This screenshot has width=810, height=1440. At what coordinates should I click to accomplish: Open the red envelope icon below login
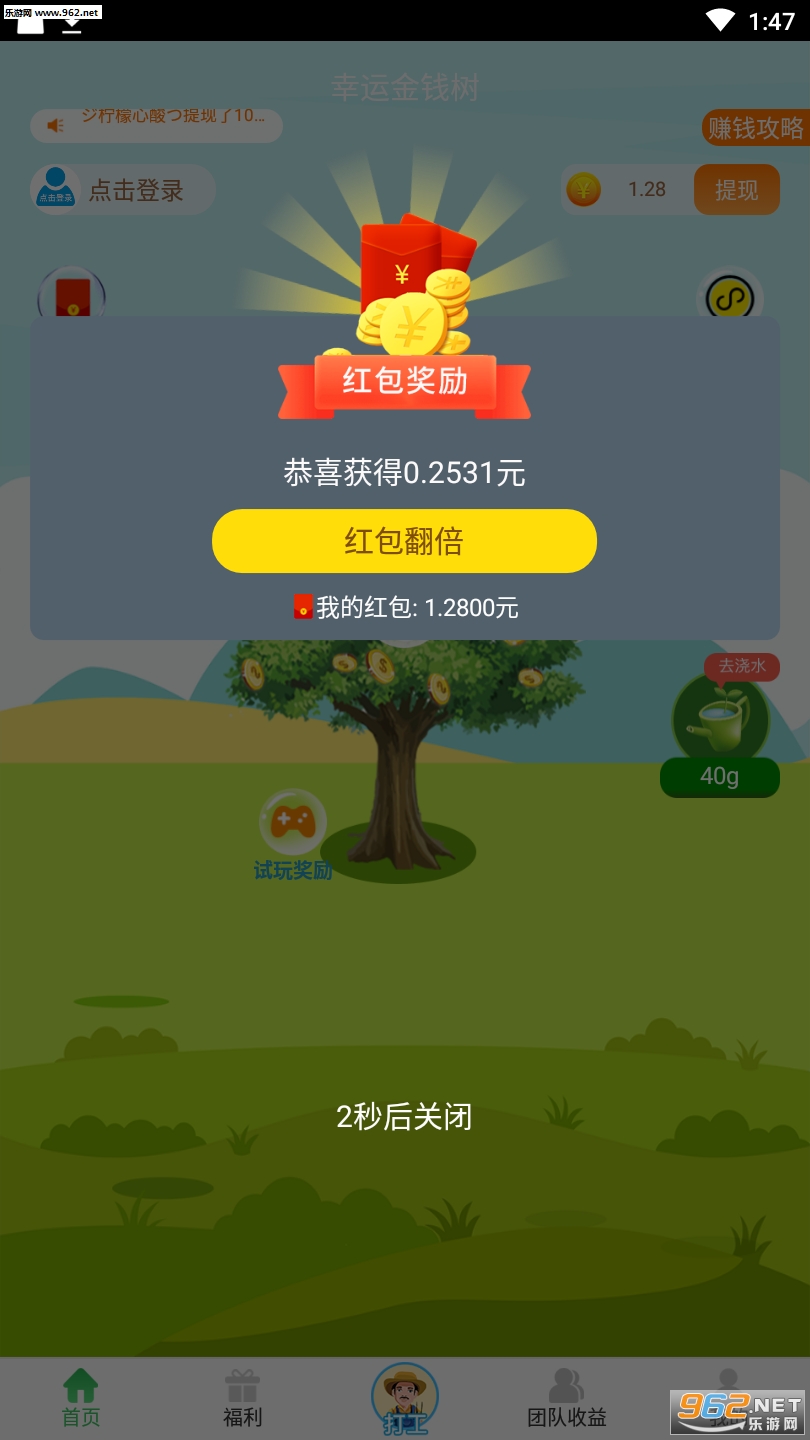click(71, 293)
